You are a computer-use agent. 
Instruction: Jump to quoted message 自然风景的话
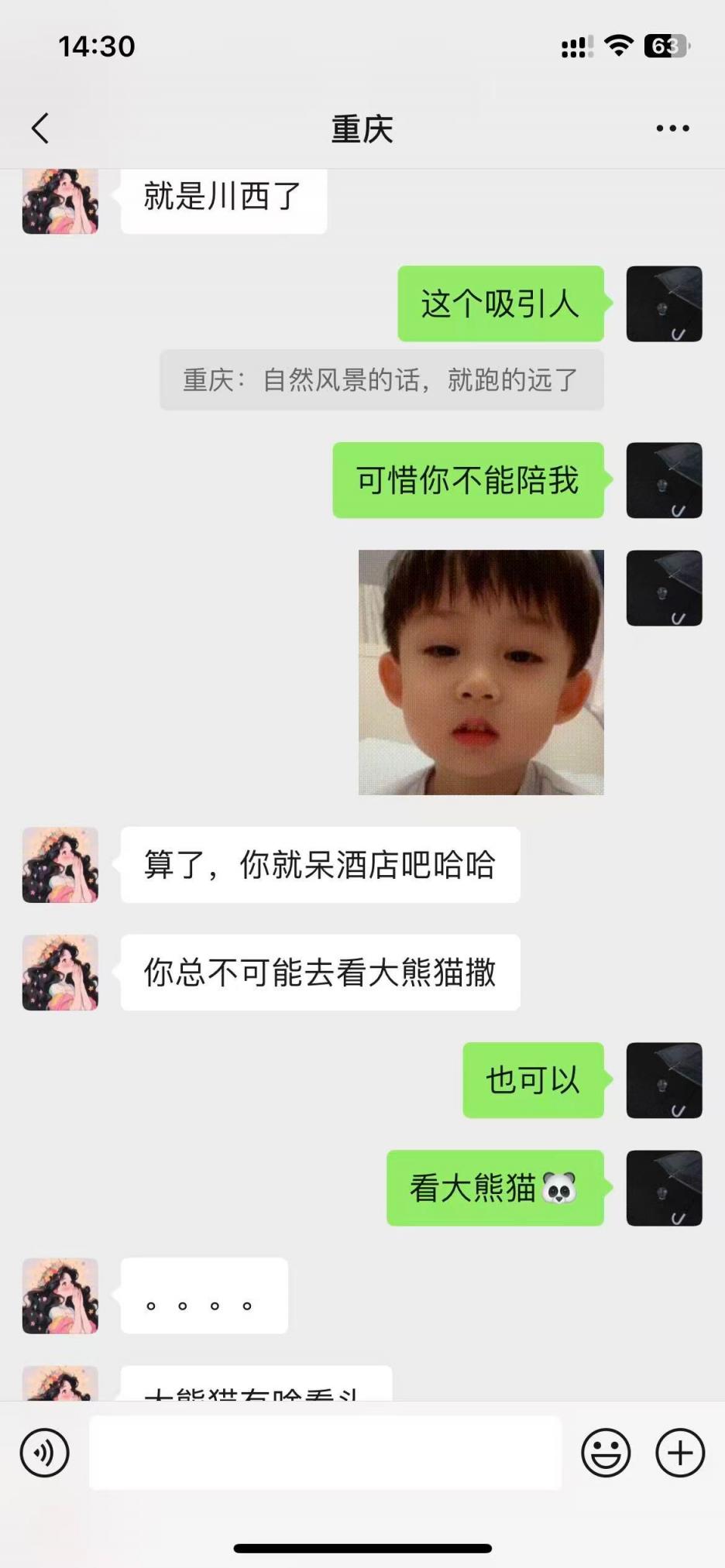click(381, 380)
